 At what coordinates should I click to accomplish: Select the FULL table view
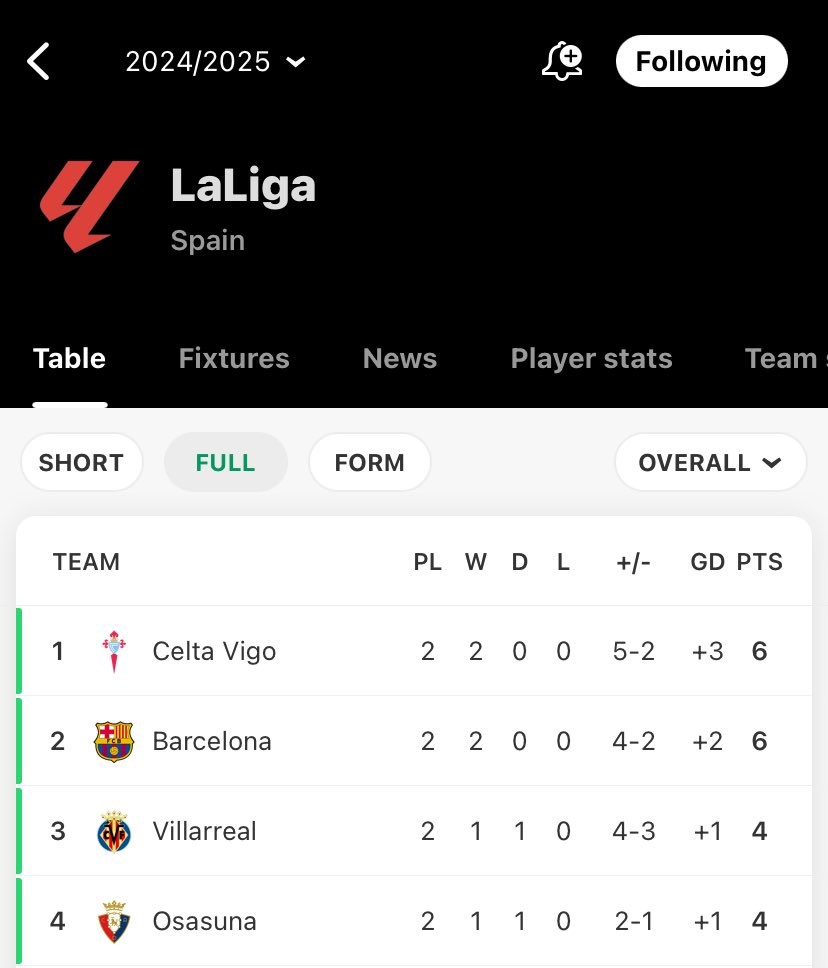225,463
